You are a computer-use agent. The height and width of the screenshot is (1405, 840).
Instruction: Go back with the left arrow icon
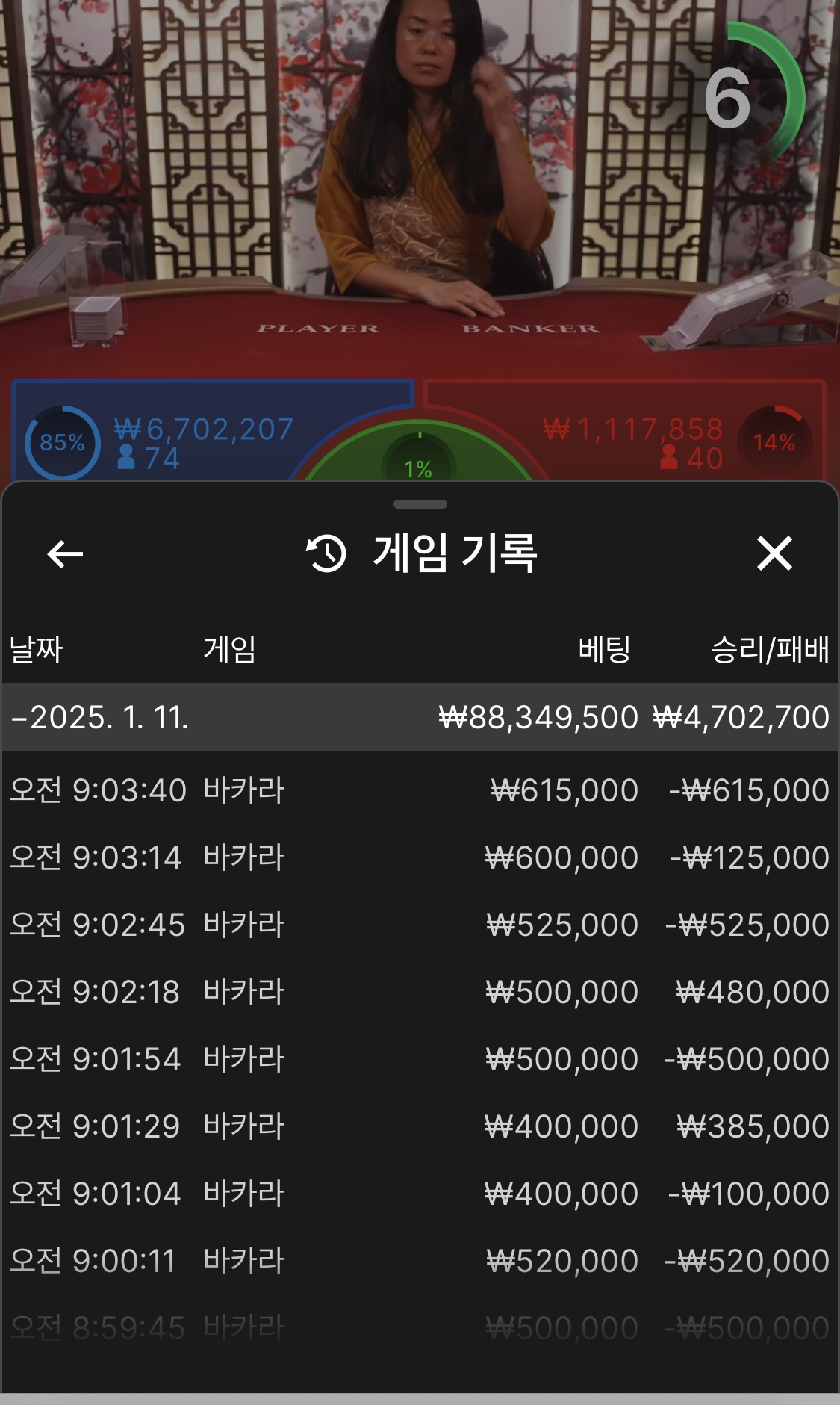point(65,553)
